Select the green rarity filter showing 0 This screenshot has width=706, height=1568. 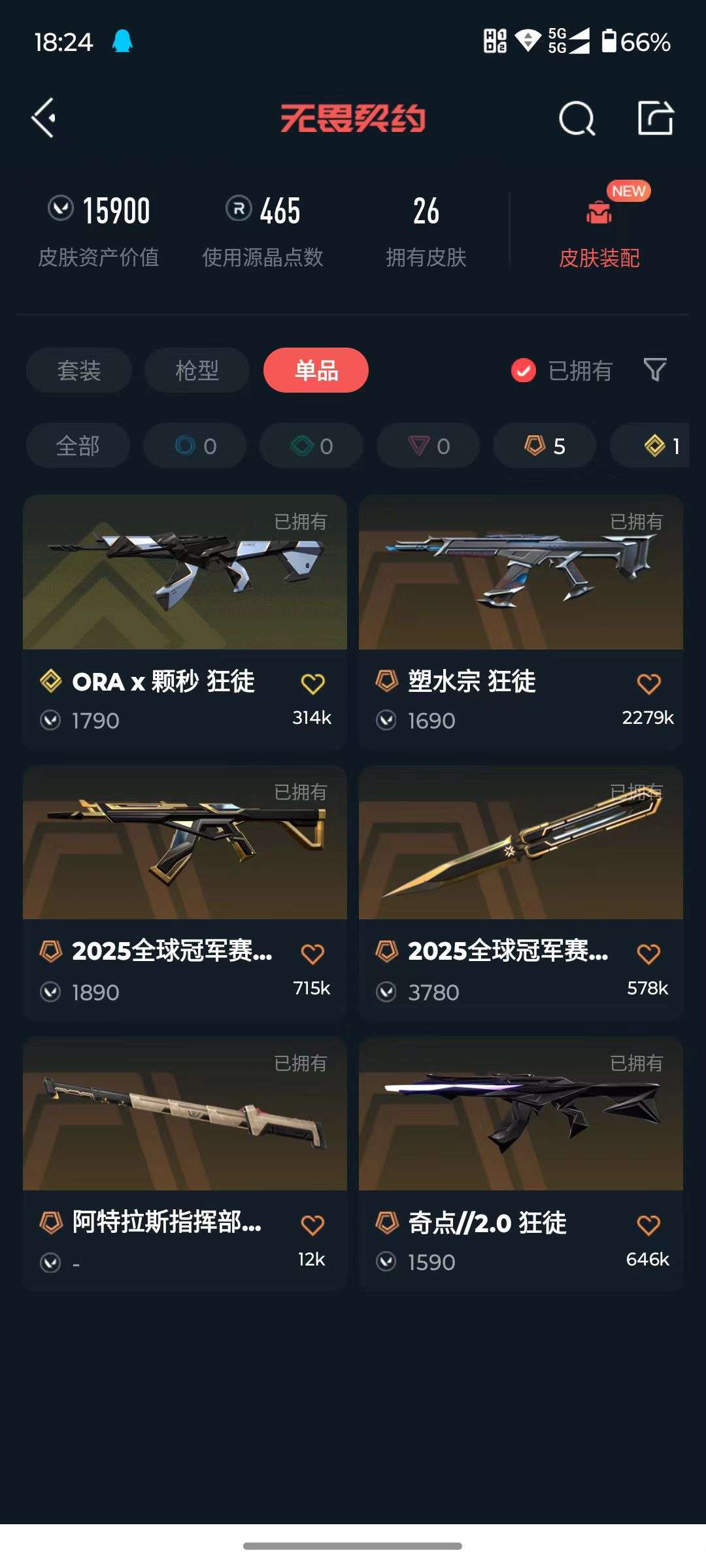point(311,446)
